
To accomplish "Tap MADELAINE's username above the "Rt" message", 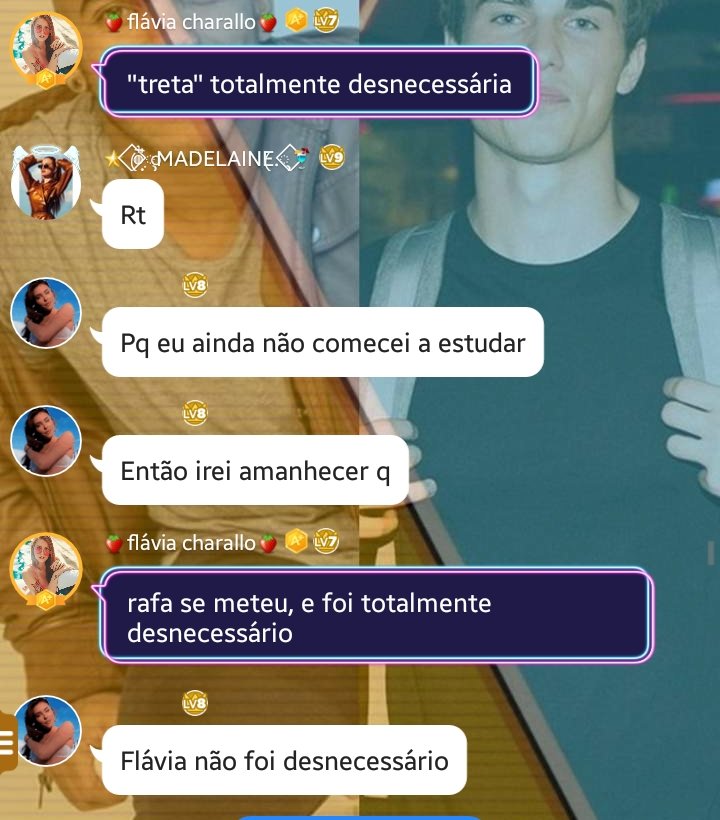I will point(214,157).
